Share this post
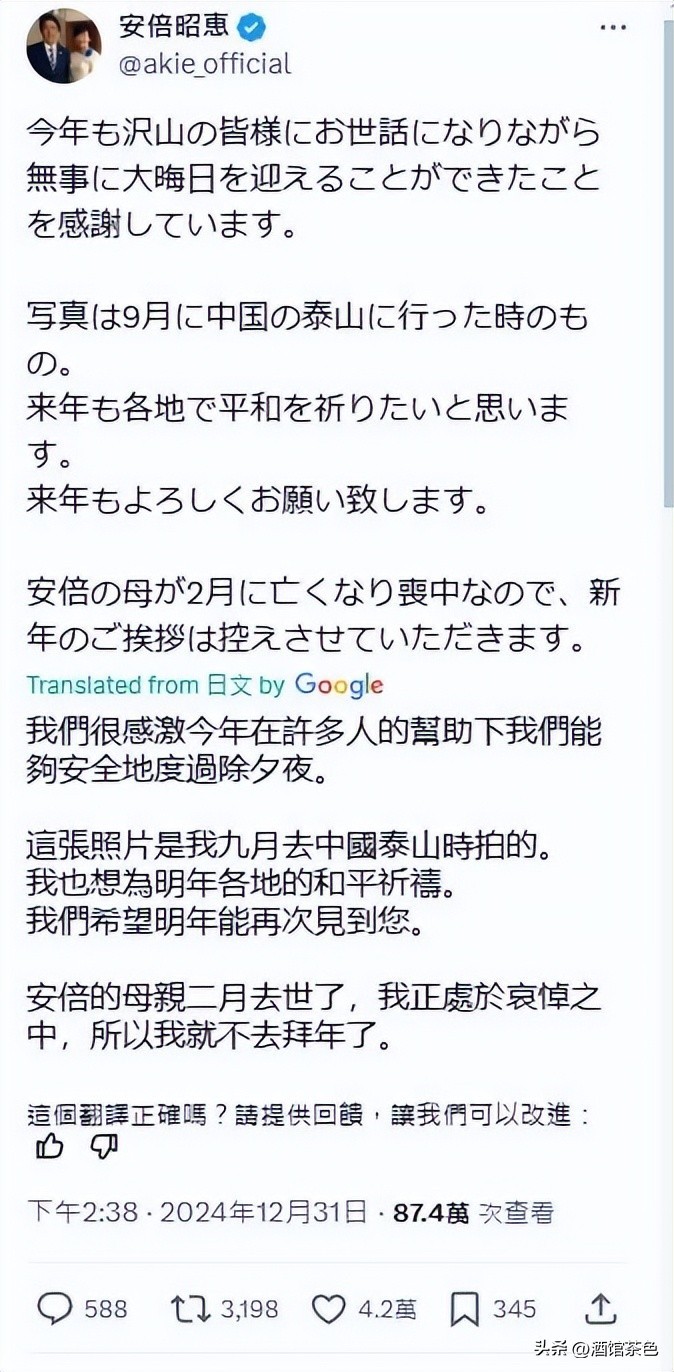 click(x=599, y=1308)
